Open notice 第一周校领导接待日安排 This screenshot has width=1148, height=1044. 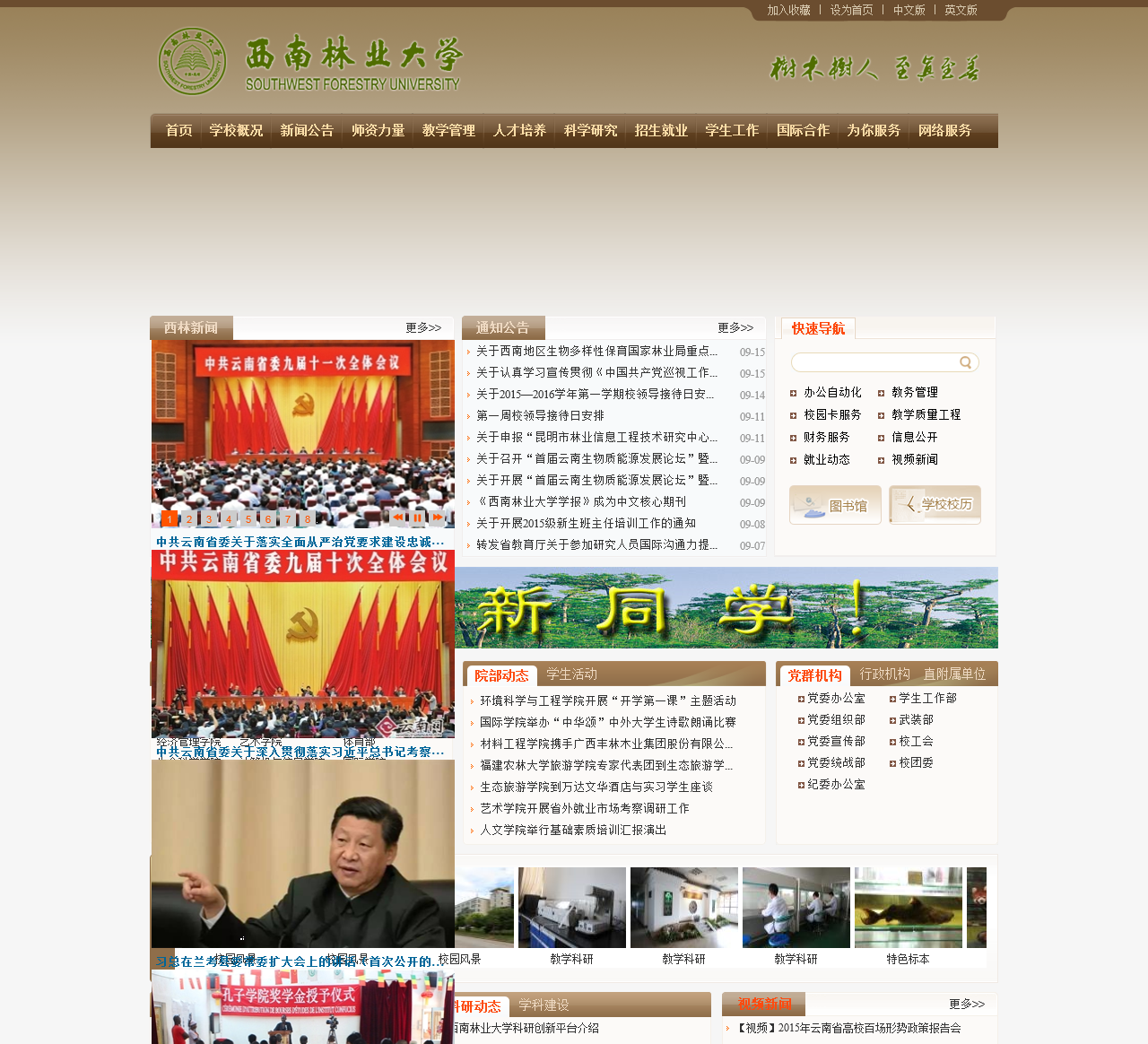[x=540, y=416]
